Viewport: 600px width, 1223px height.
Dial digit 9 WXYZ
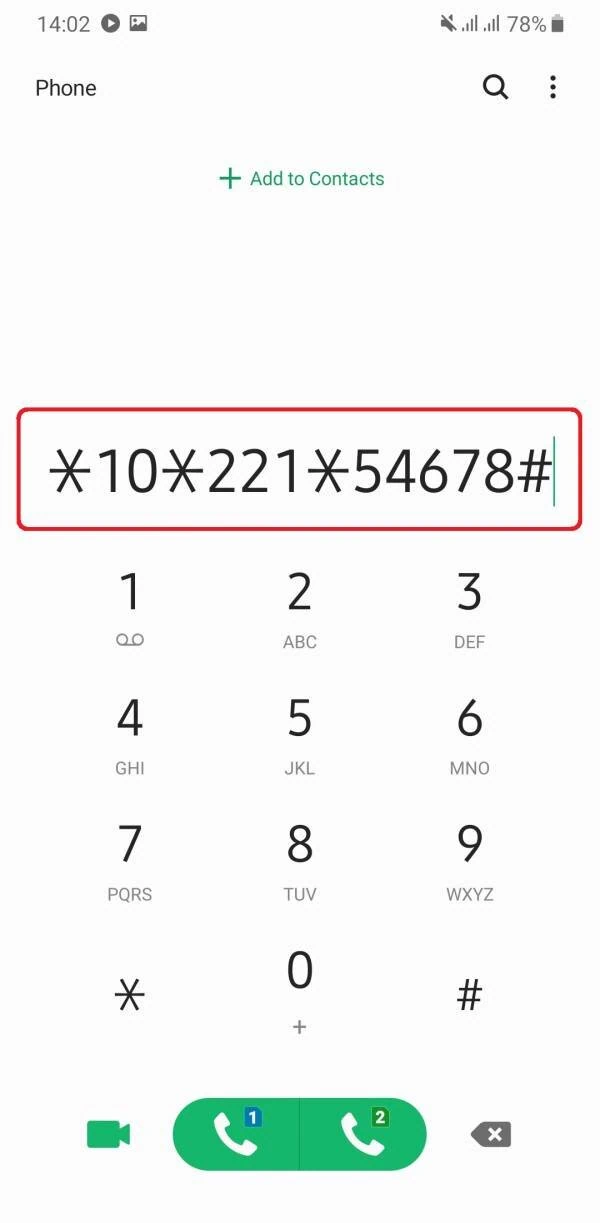click(469, 859)
